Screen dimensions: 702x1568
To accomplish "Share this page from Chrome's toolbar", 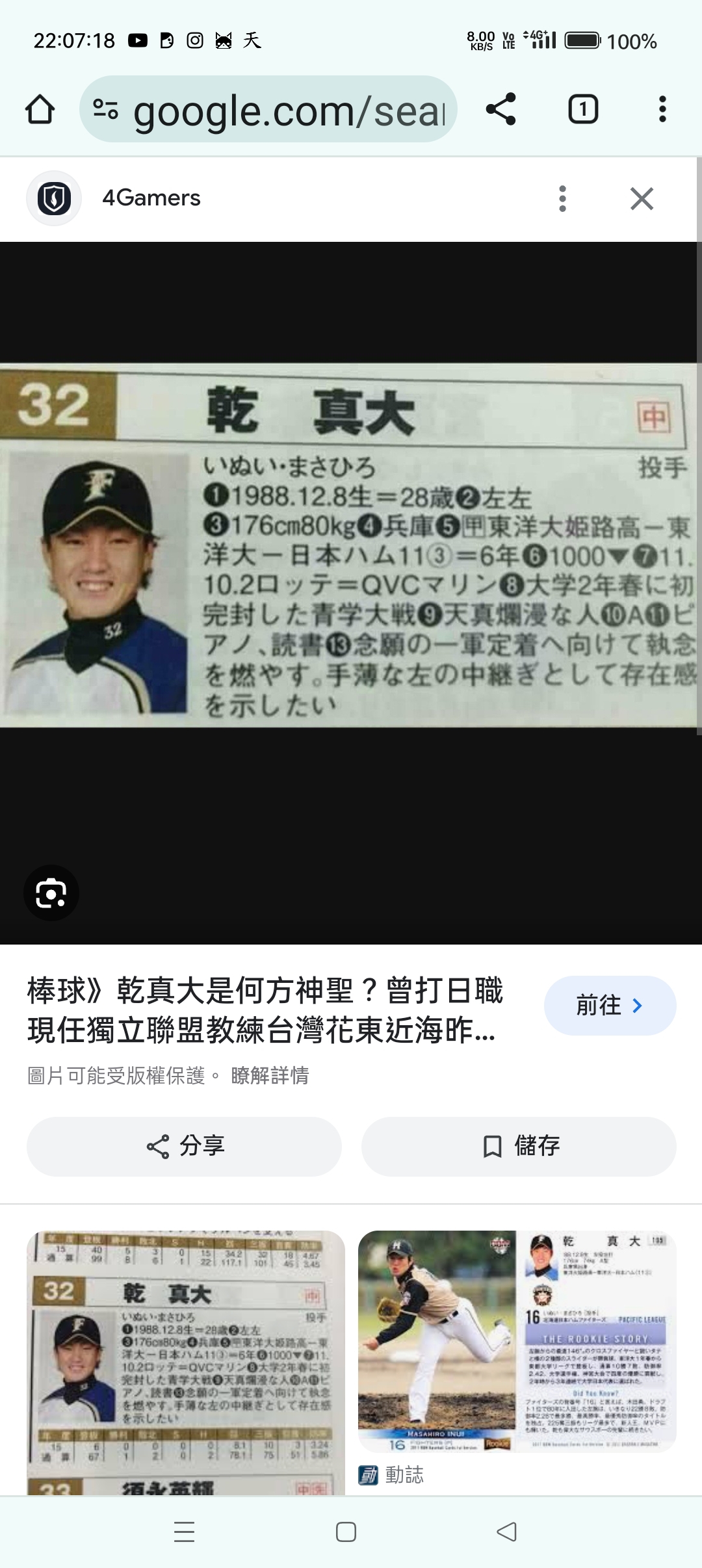I will (x=500, y=109).
